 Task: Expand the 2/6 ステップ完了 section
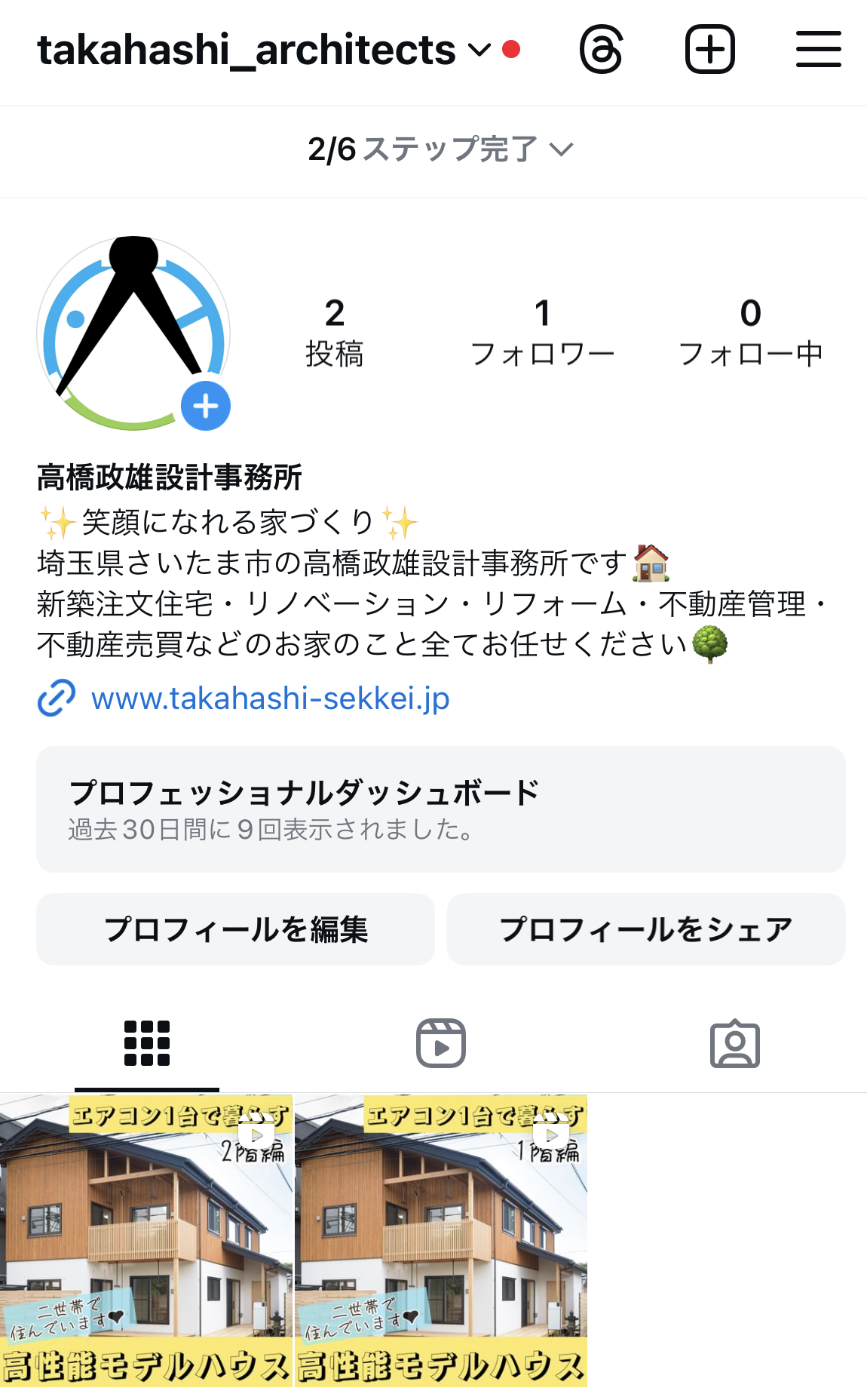(440, 149)
